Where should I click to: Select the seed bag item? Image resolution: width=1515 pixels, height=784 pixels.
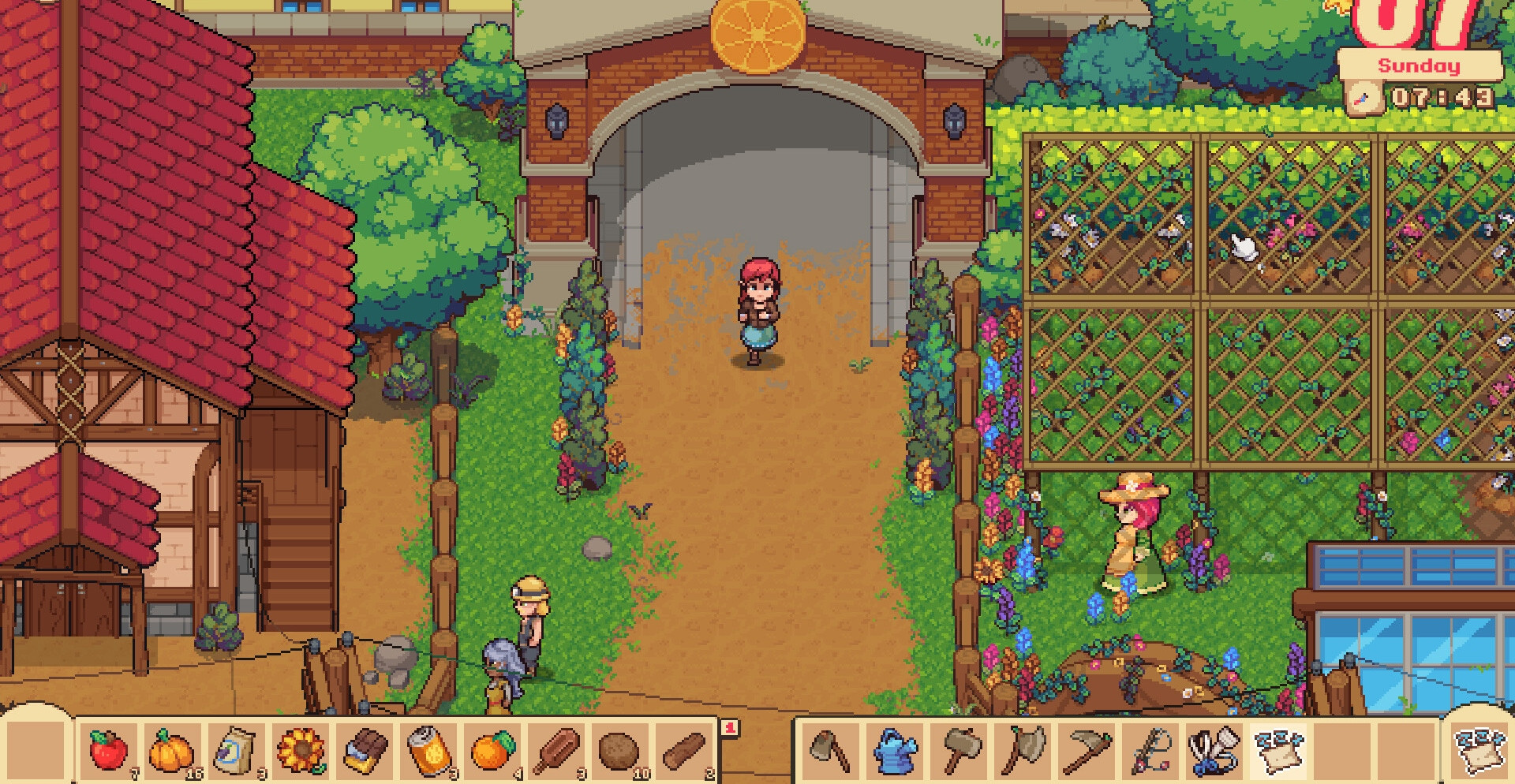click(x=236, y=750)
